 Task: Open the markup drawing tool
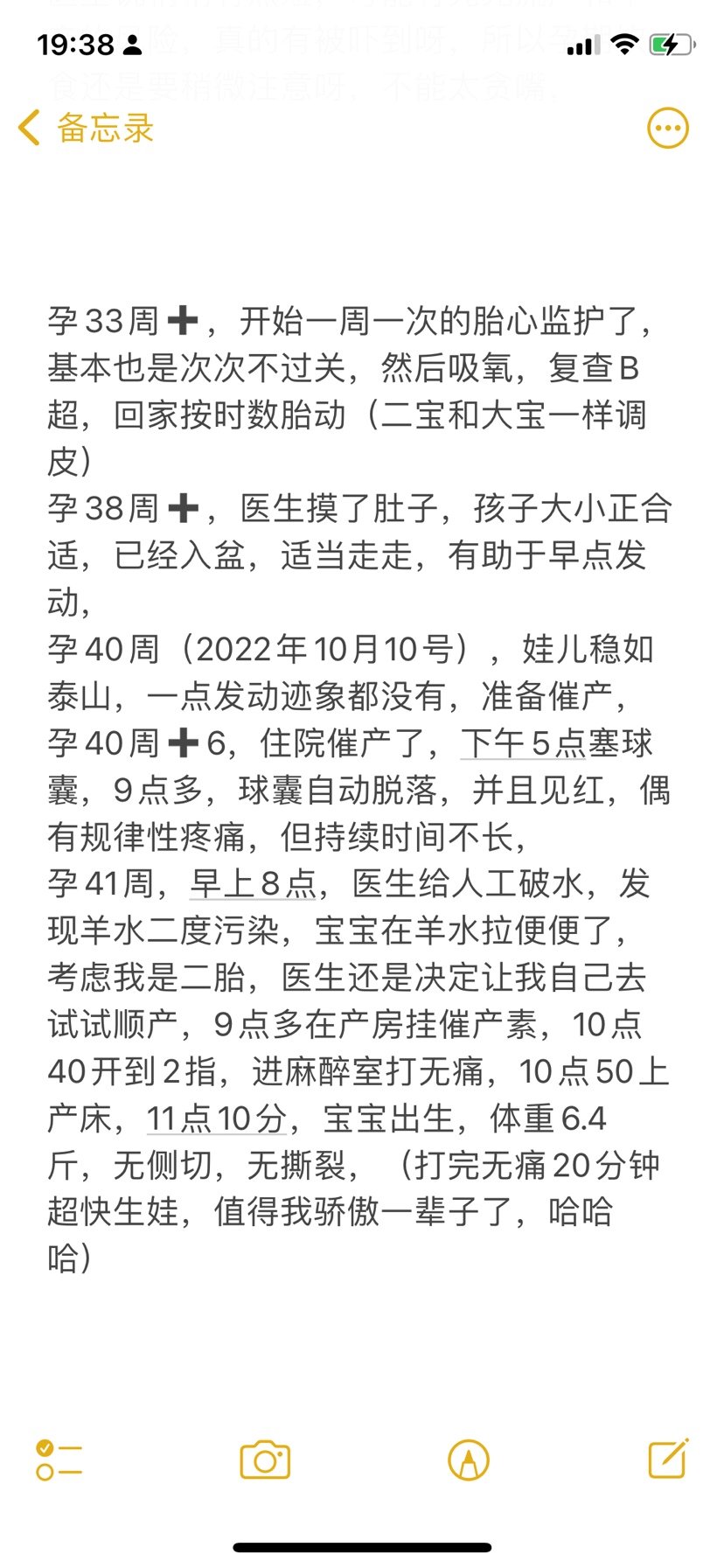coord(468,1460)
